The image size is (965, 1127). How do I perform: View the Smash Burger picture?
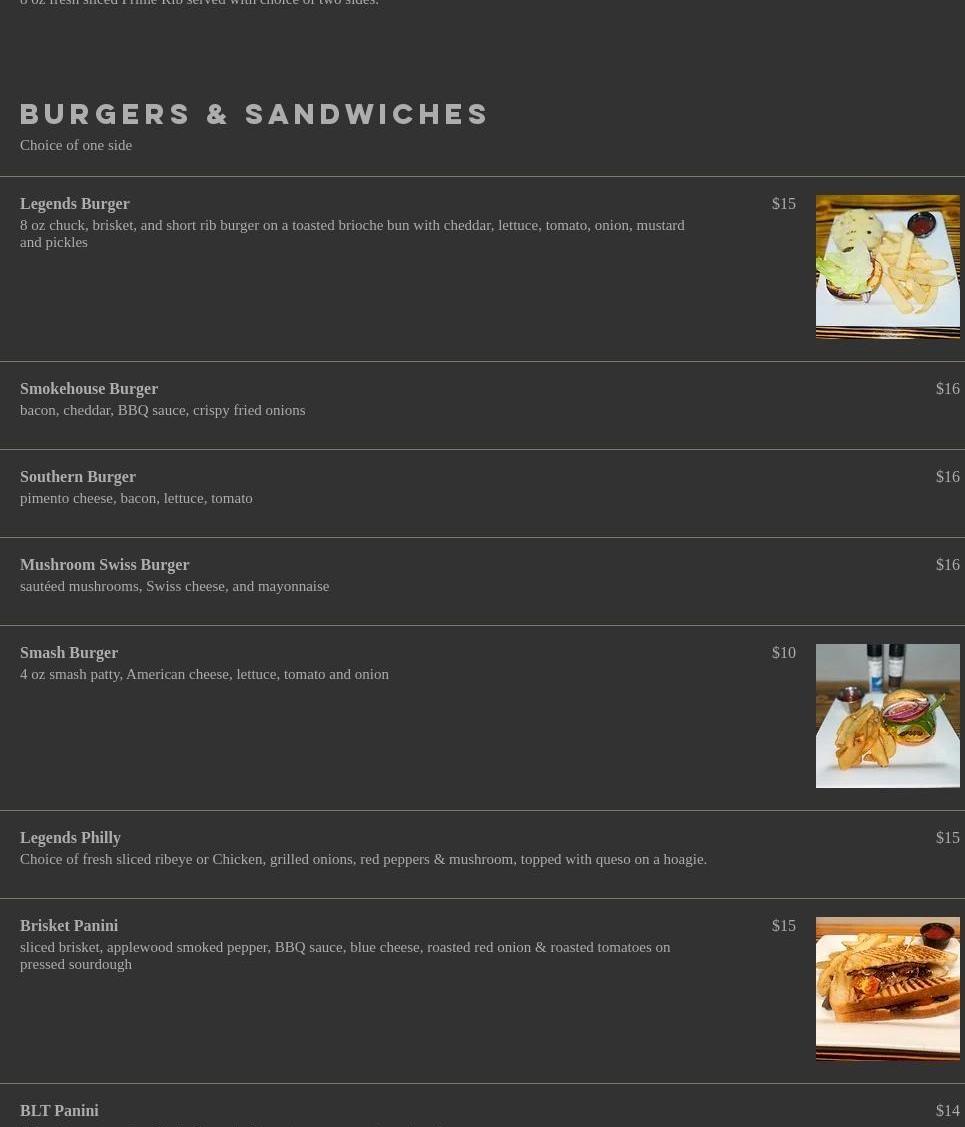tap(887, 716)
